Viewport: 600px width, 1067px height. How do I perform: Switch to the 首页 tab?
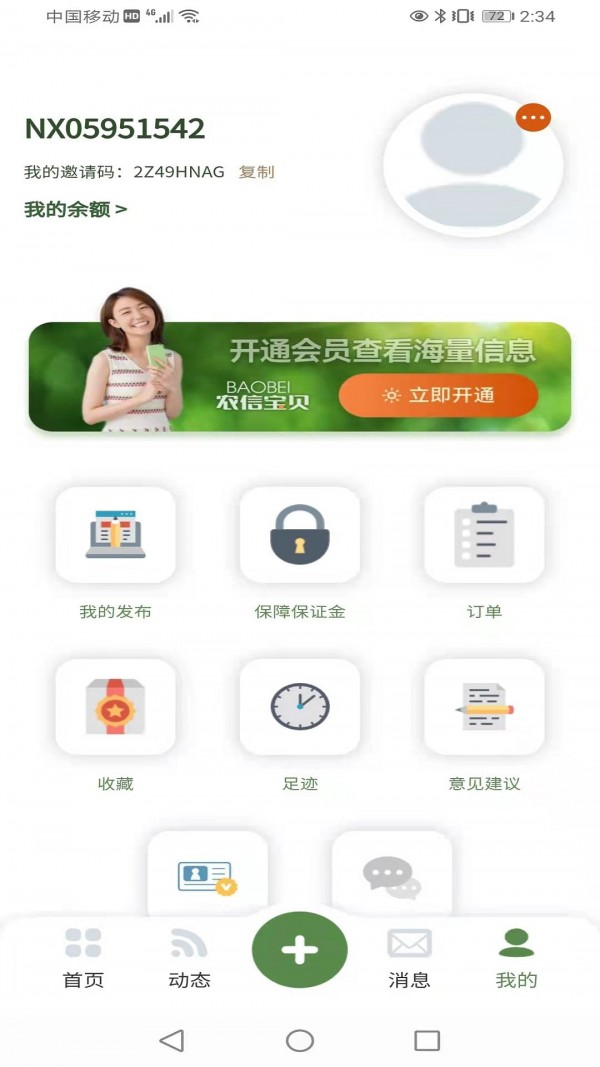point(83,957)
